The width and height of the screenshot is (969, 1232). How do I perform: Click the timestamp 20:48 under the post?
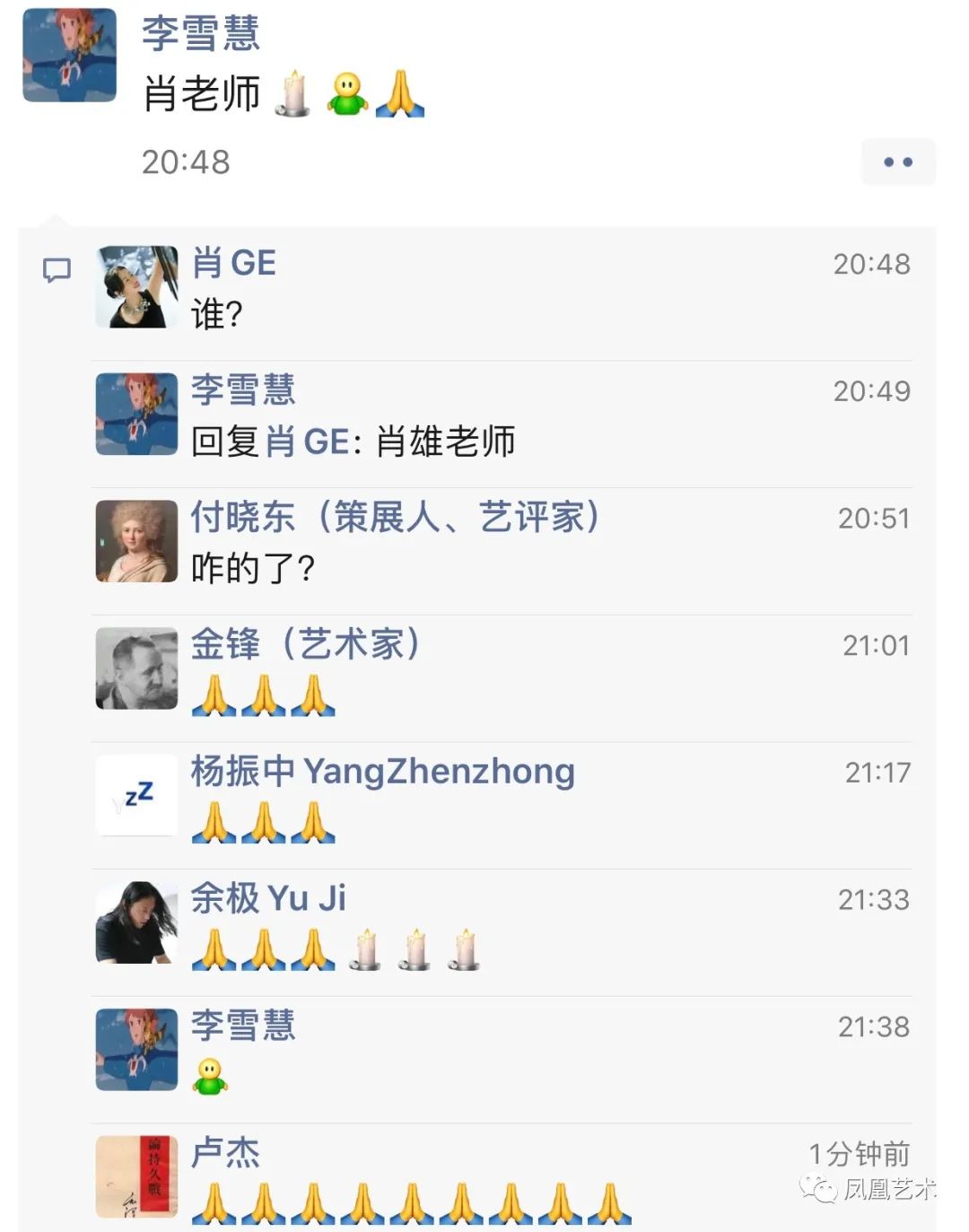coord(184,162)
